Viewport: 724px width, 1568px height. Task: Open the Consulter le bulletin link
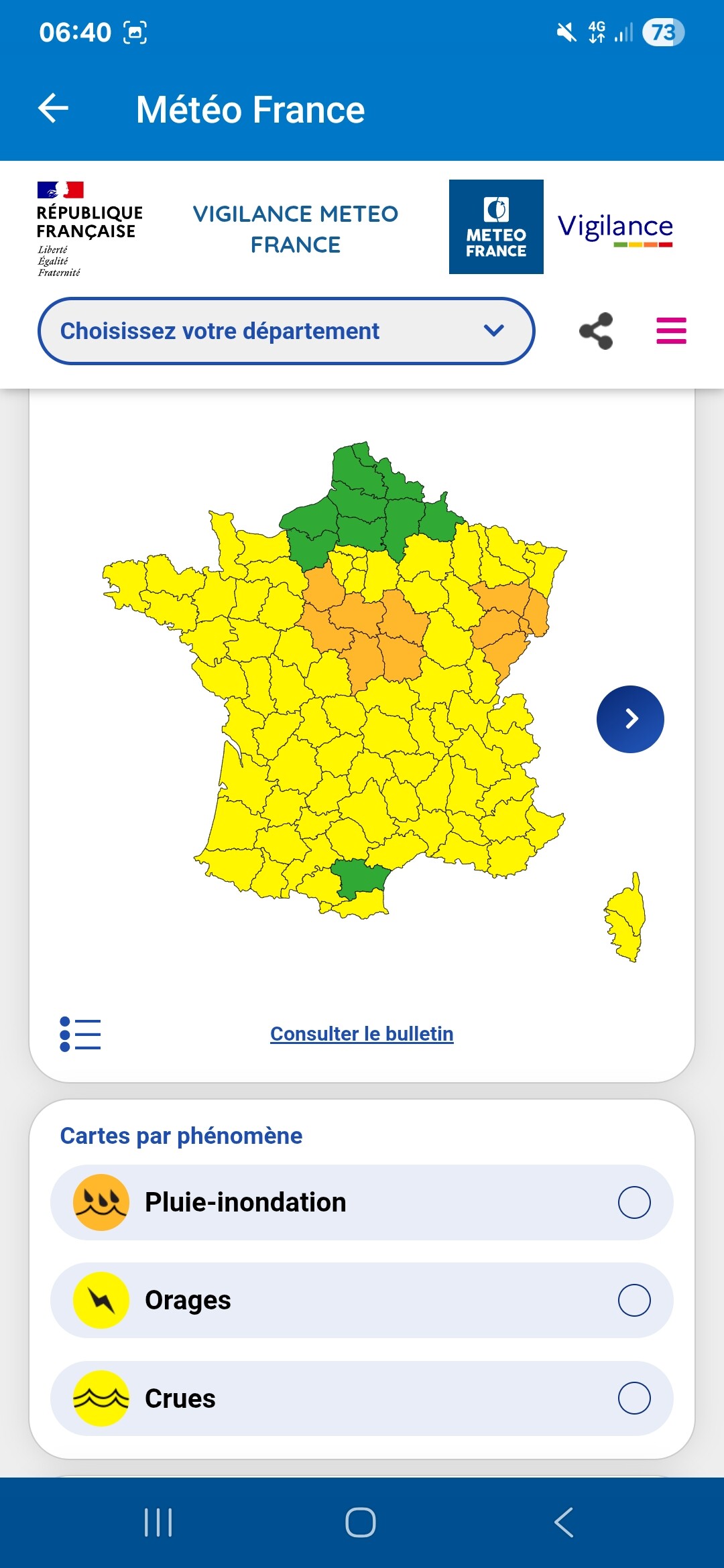(x=362, y=1034)
